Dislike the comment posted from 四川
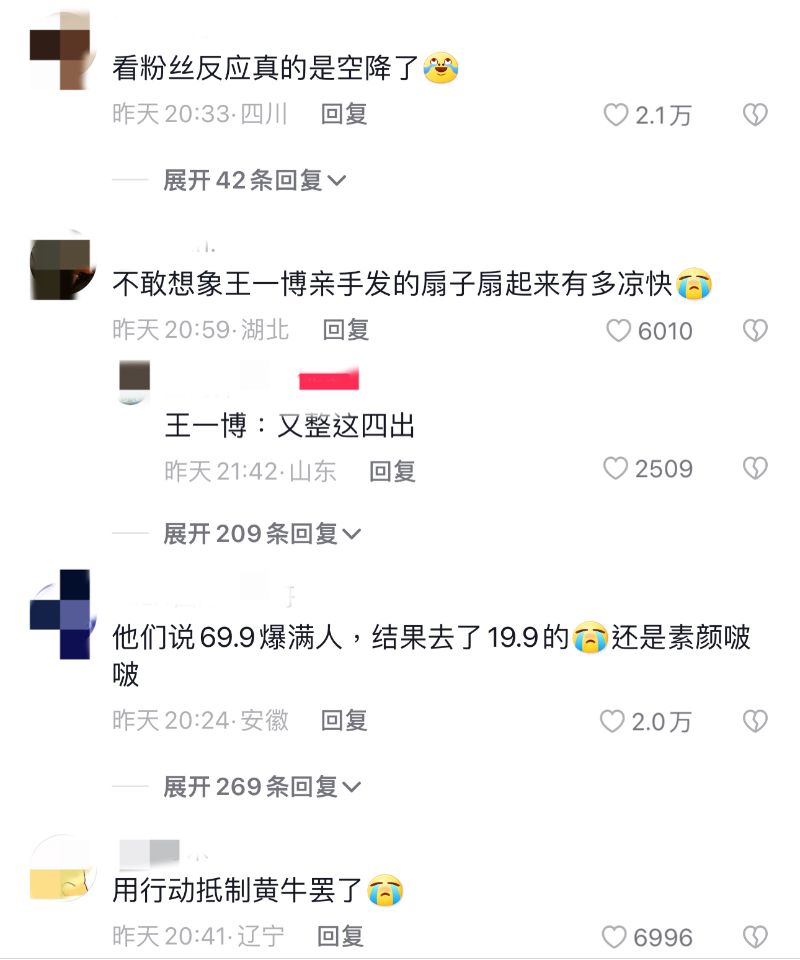The height and width of the screenshot is (960, 800). coord(755,115)
